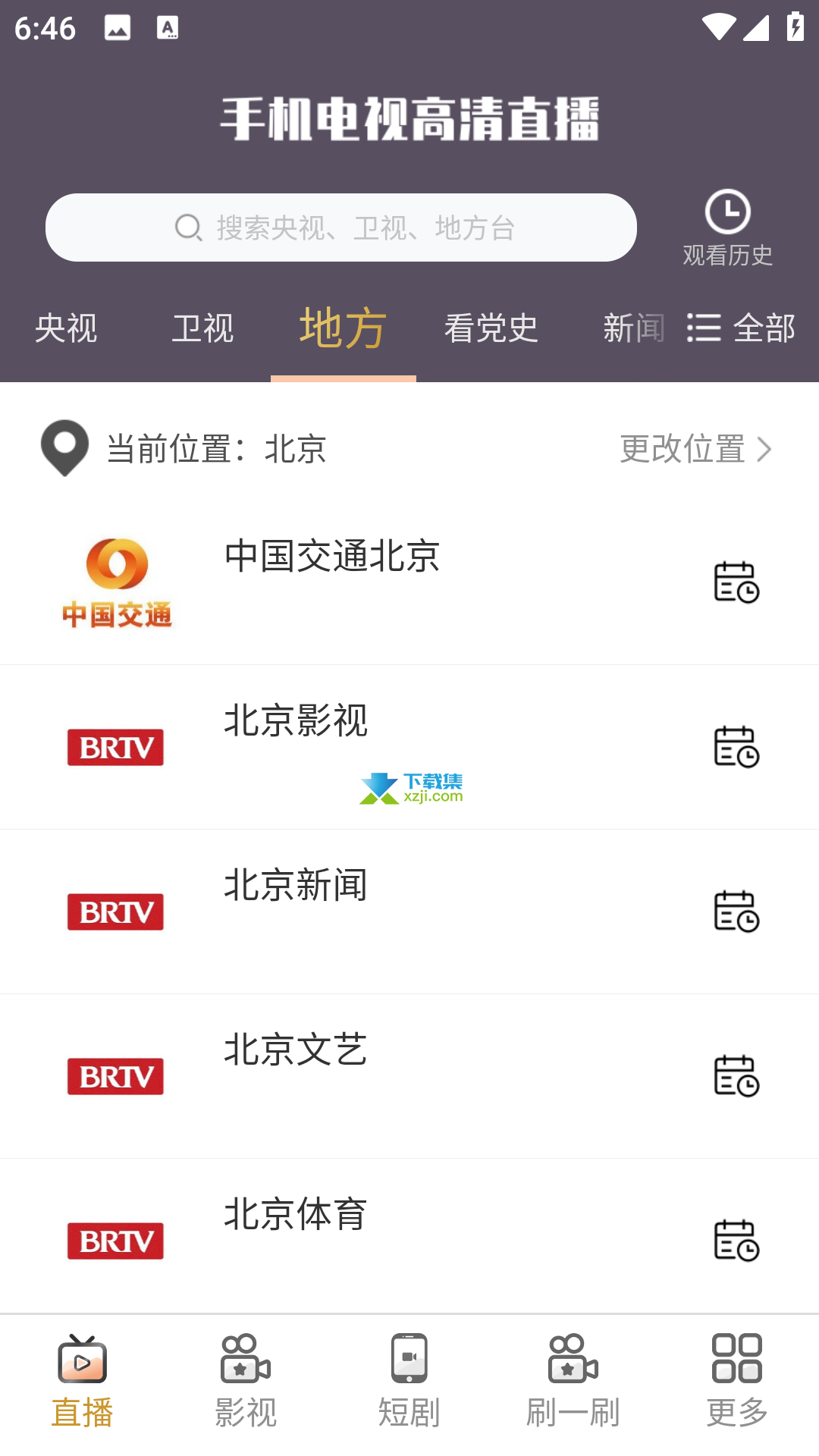Open the 北京影视 channel
The image size is (819, 1456).
click(409, 747)
